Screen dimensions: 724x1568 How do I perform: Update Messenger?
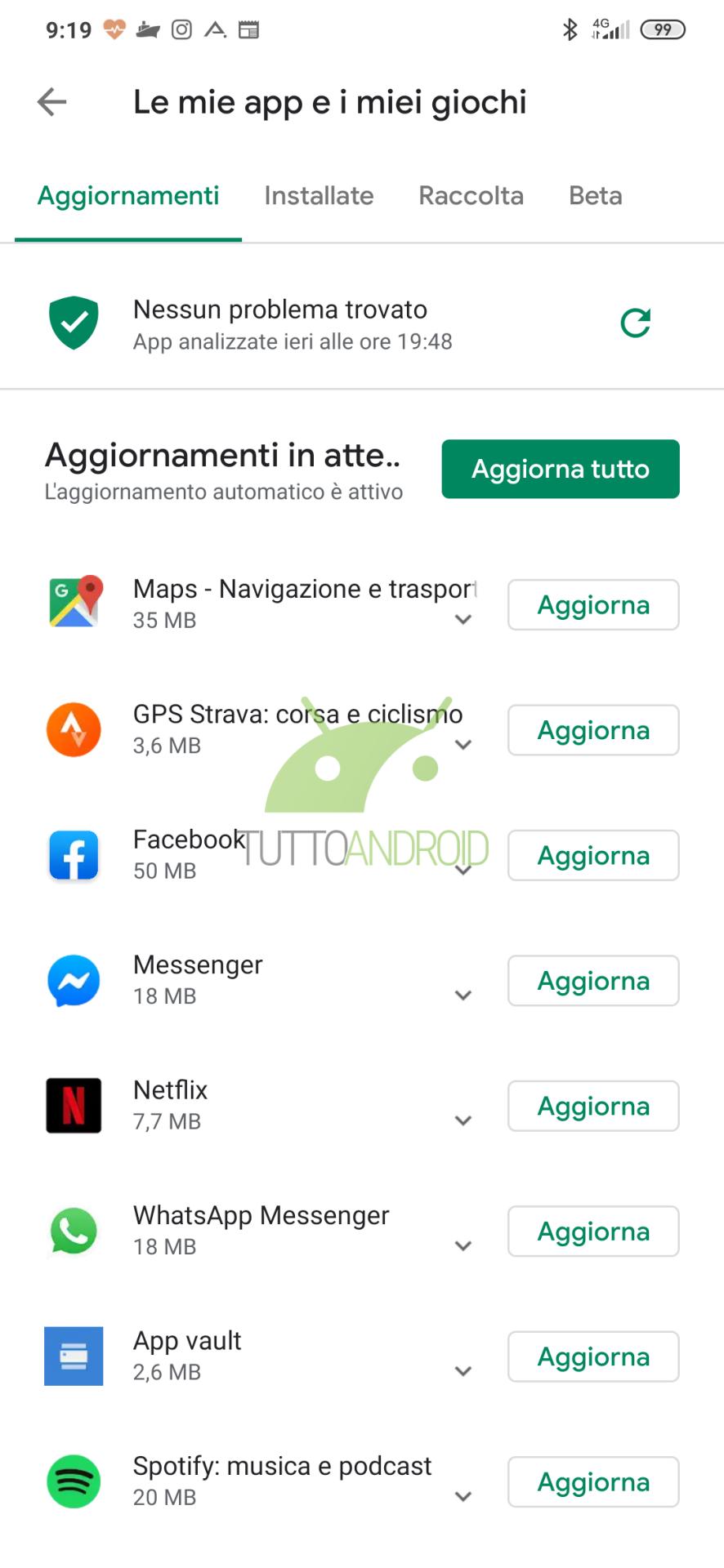[x=593, y=981]
